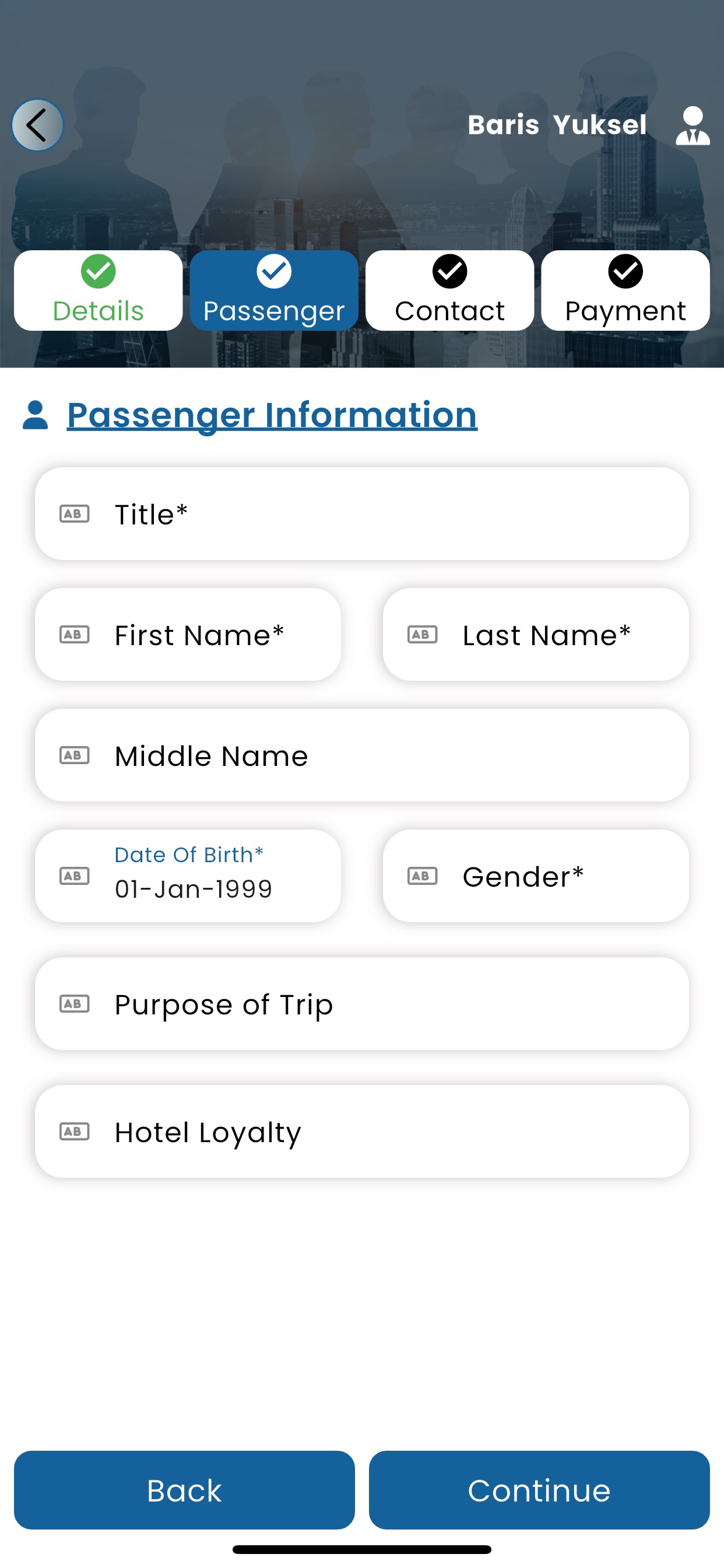Tap the back arrow icon
This screenshot has width=724, height=1568.
click(38, 125)
